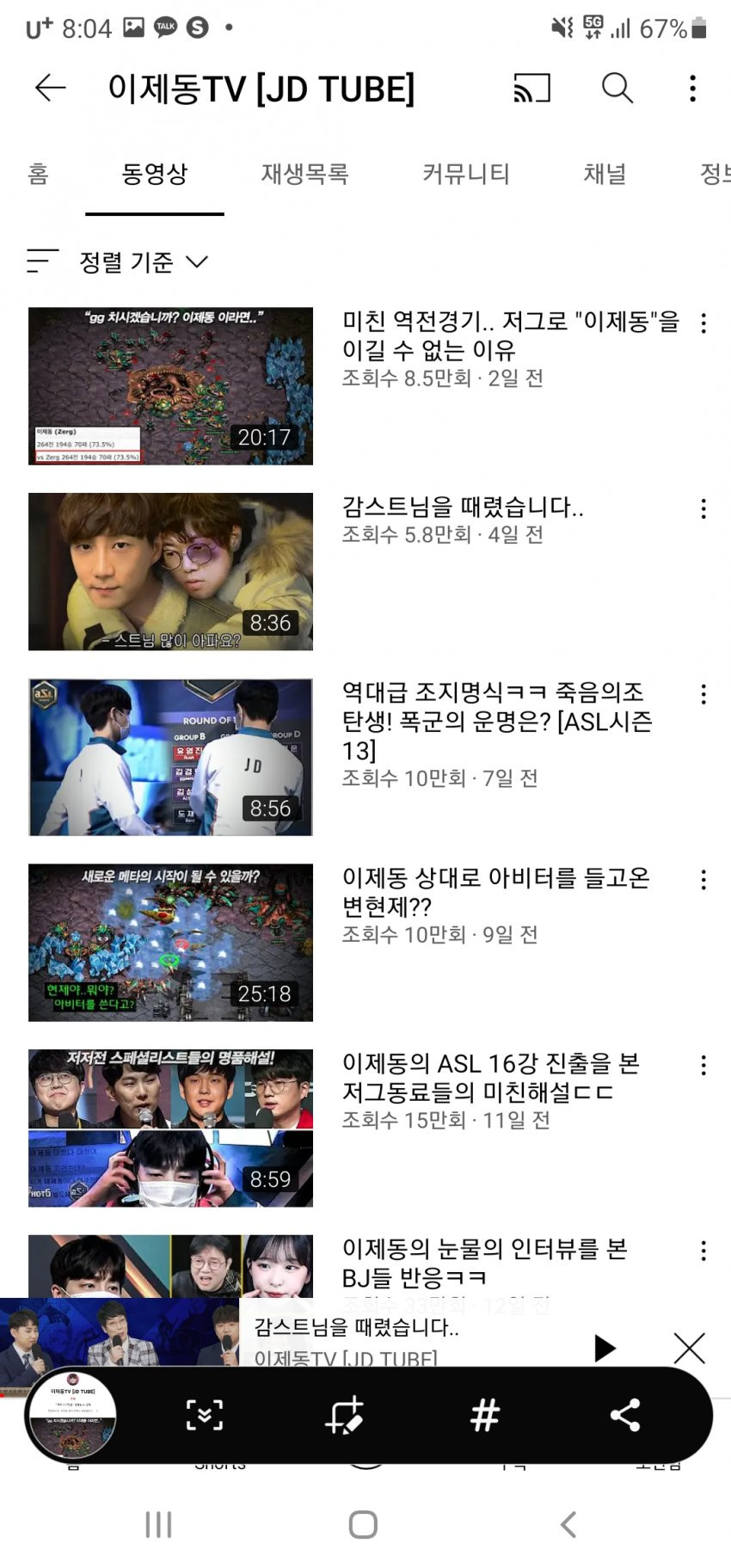Image resolution: width=731 pixels, height=1568 pixels.
Task: Switch to the 재생목록 tab
Action: [x=304, y=174]
